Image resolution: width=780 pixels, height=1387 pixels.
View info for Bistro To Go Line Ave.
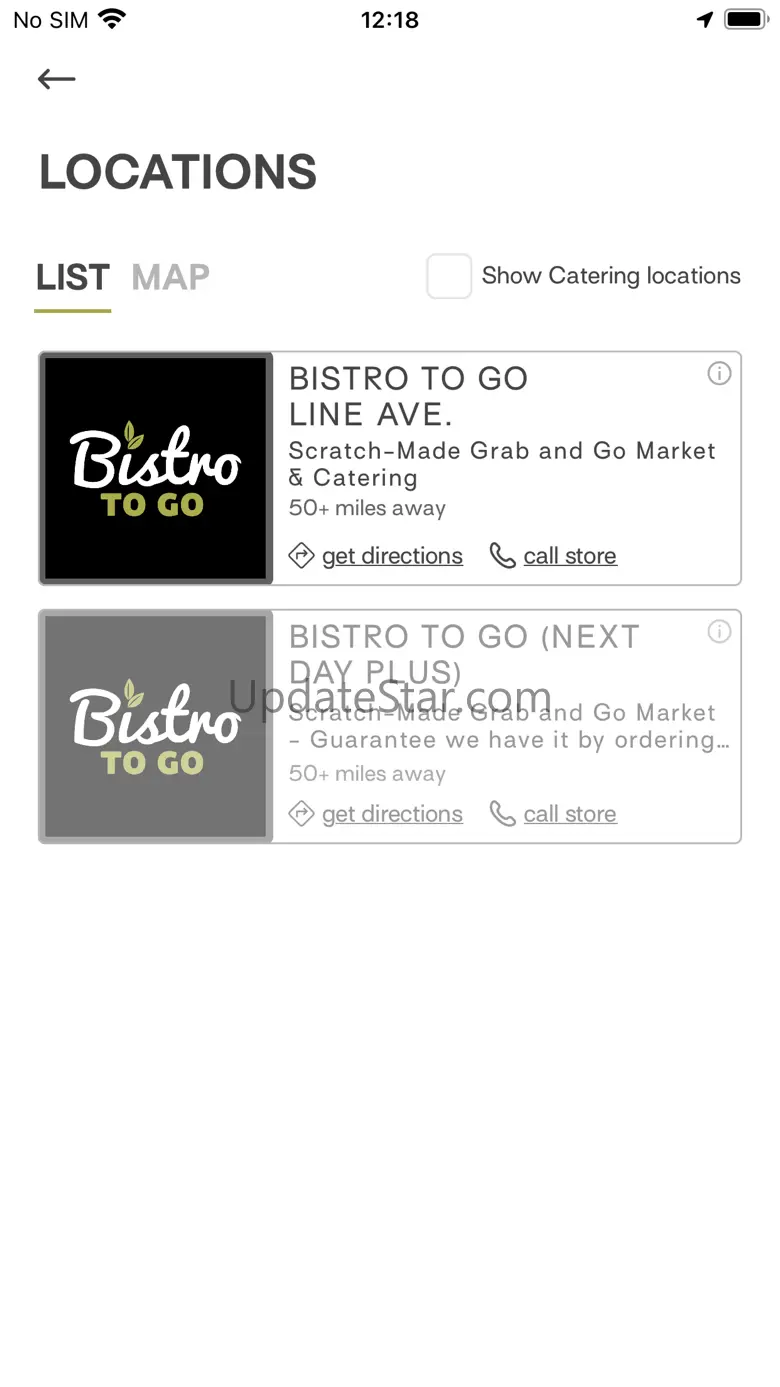(x=719, y=374)
